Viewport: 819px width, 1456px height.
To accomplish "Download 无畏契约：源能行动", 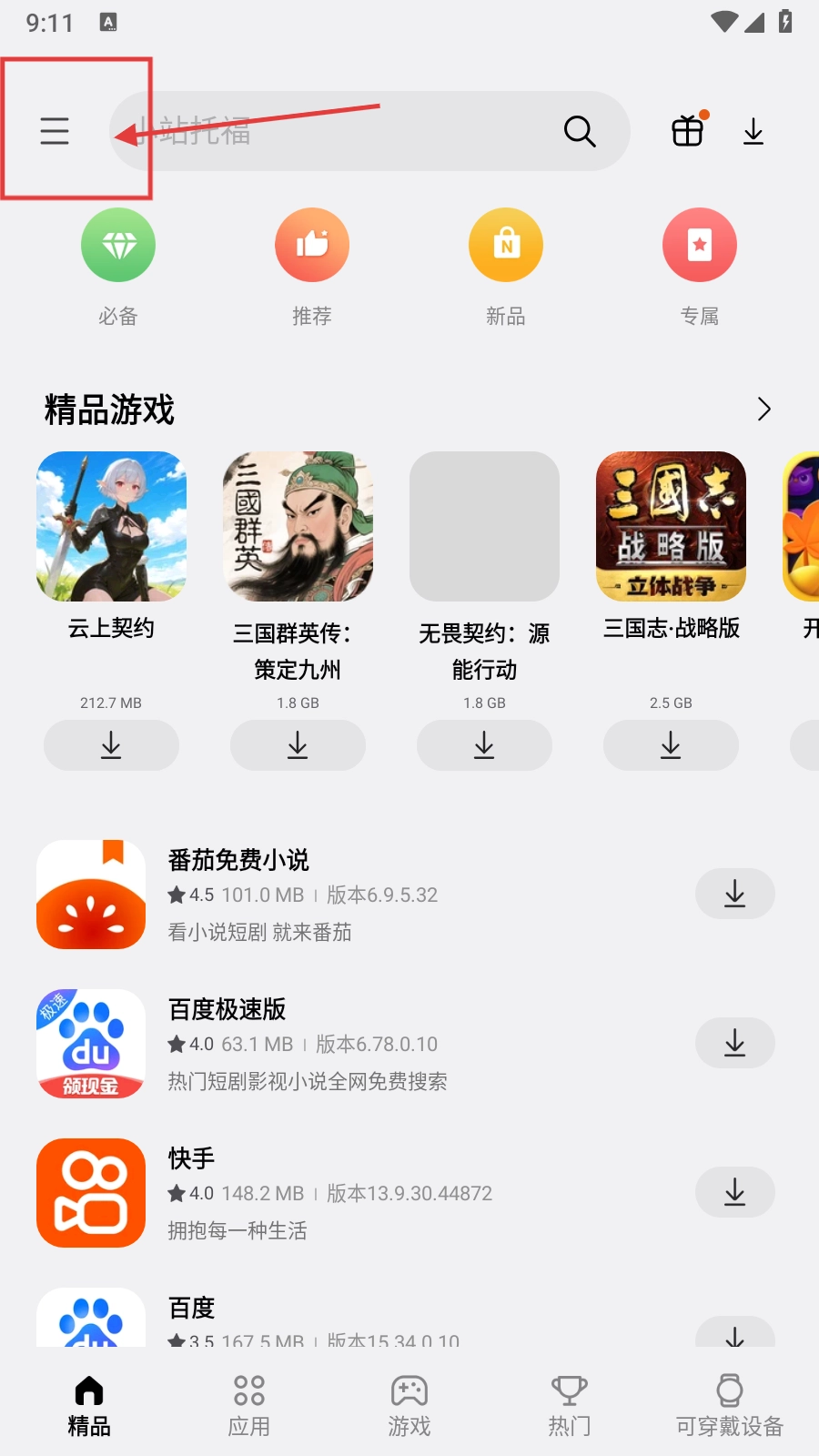I will tap(484, 745).
